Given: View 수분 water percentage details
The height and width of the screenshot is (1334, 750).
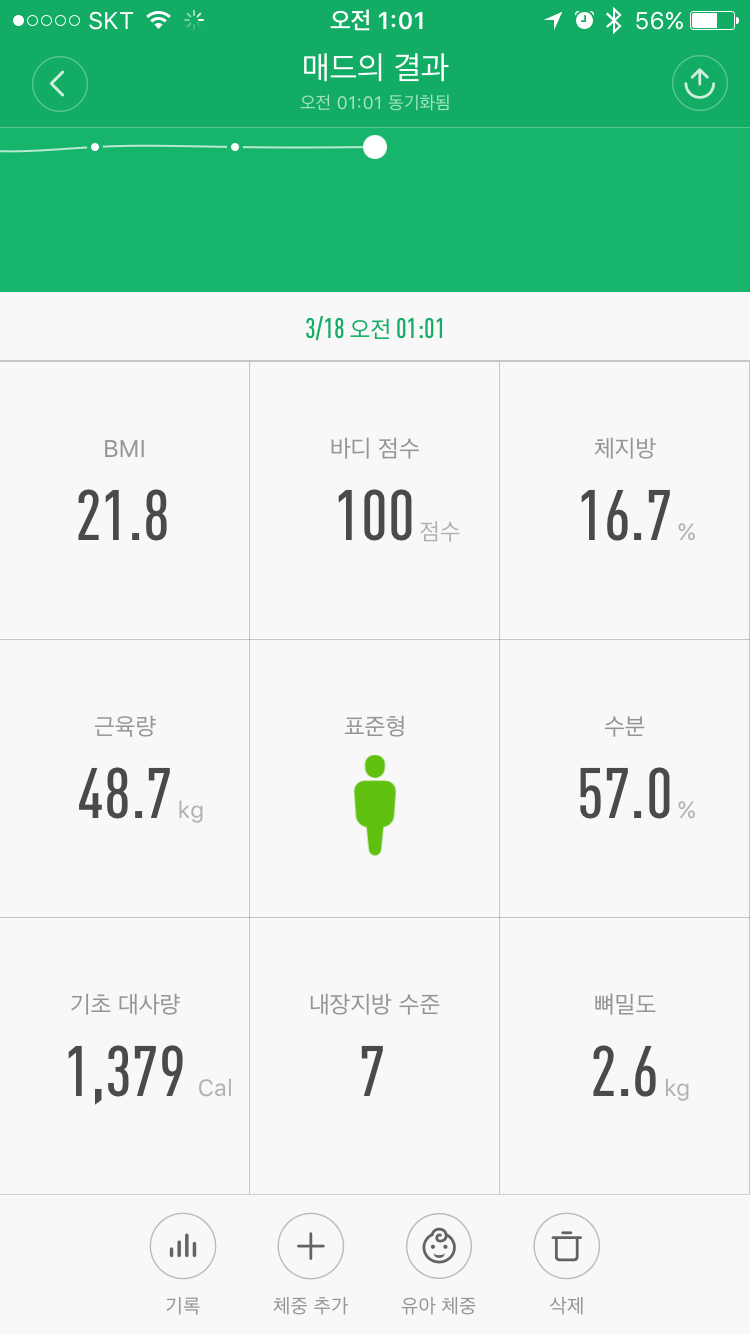Looking at the screenshot, I should 625,778.
